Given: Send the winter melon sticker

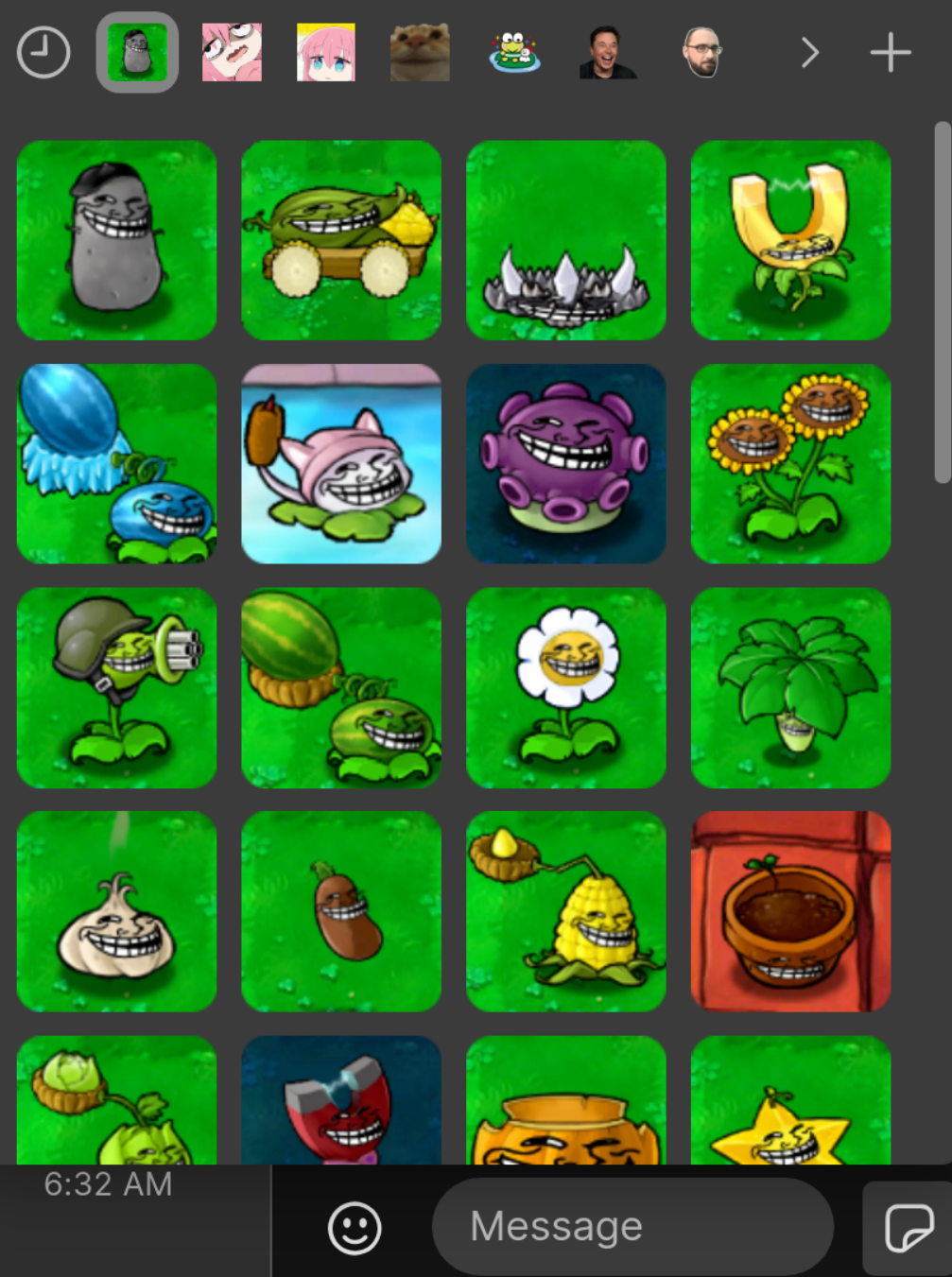Looking at the screenshot, I should [x=116, y=464].
